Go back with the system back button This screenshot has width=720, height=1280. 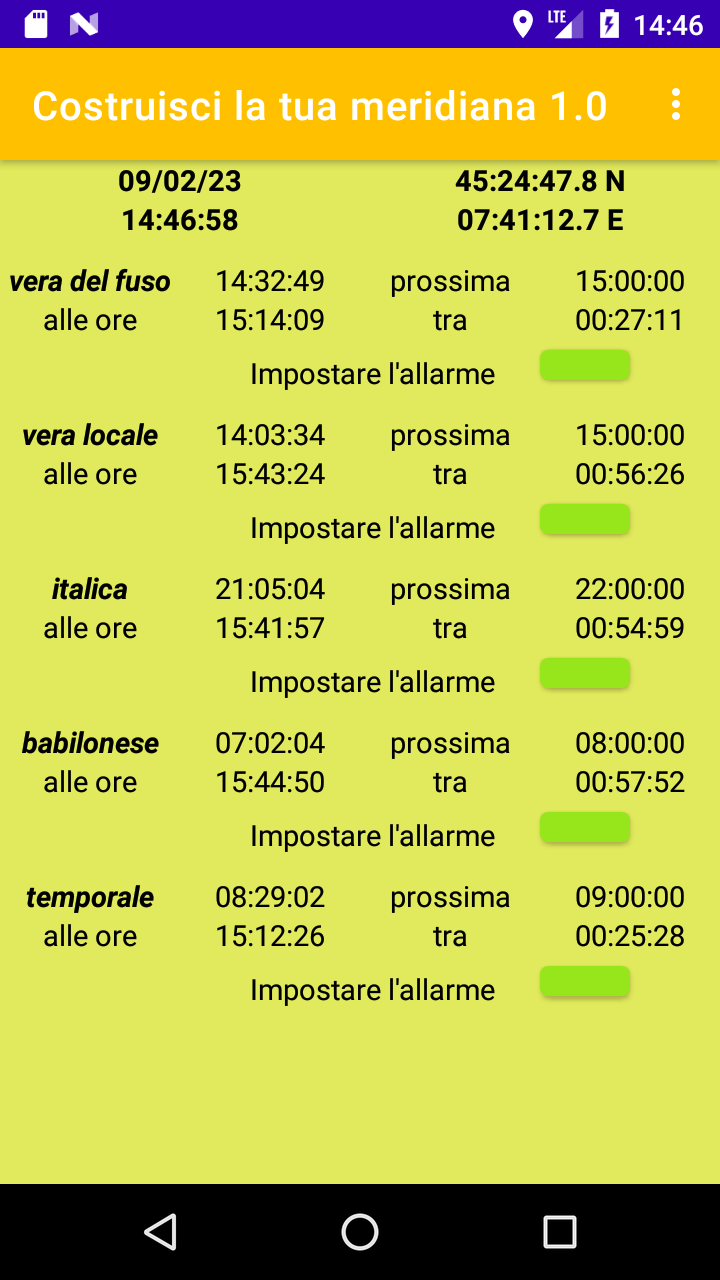[x=160, y=1232]
